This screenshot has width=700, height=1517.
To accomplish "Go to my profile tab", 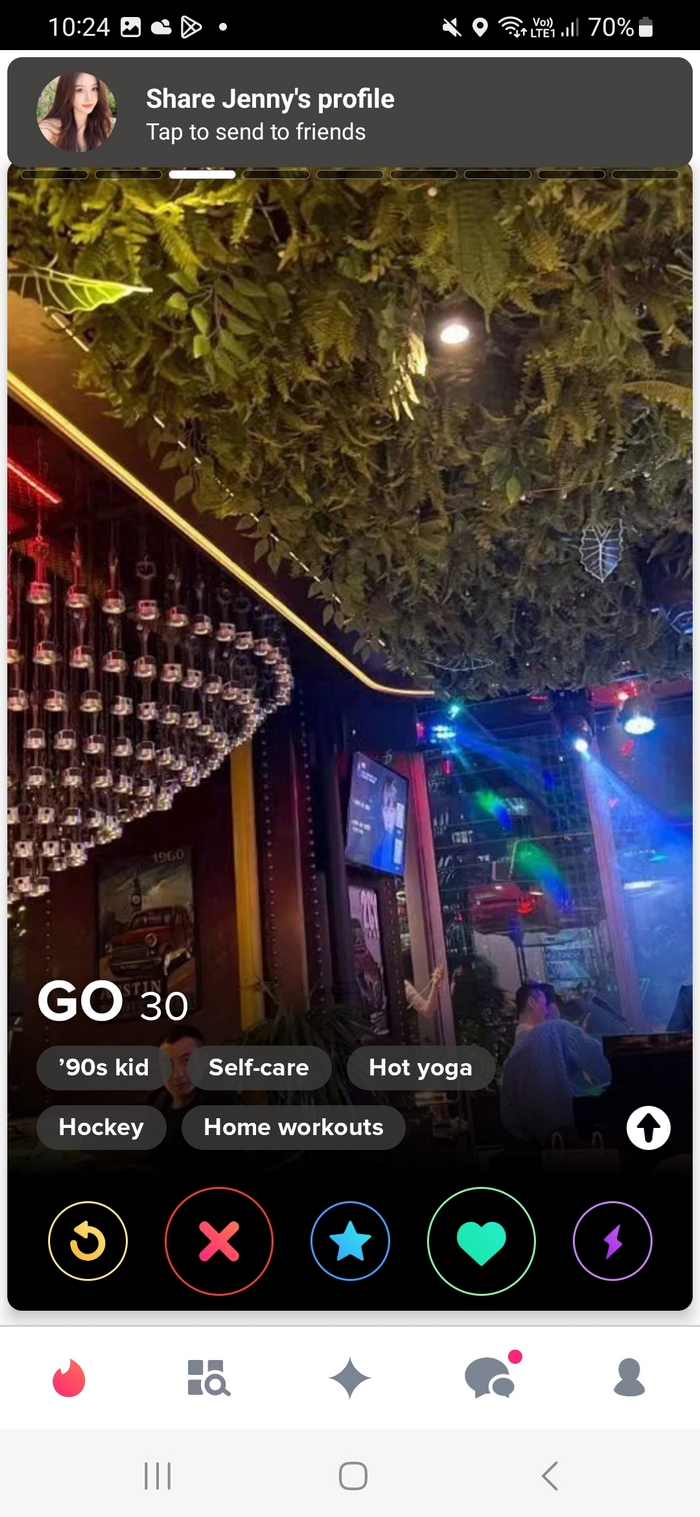I will pyautogui.click(x=629, y=1378).
